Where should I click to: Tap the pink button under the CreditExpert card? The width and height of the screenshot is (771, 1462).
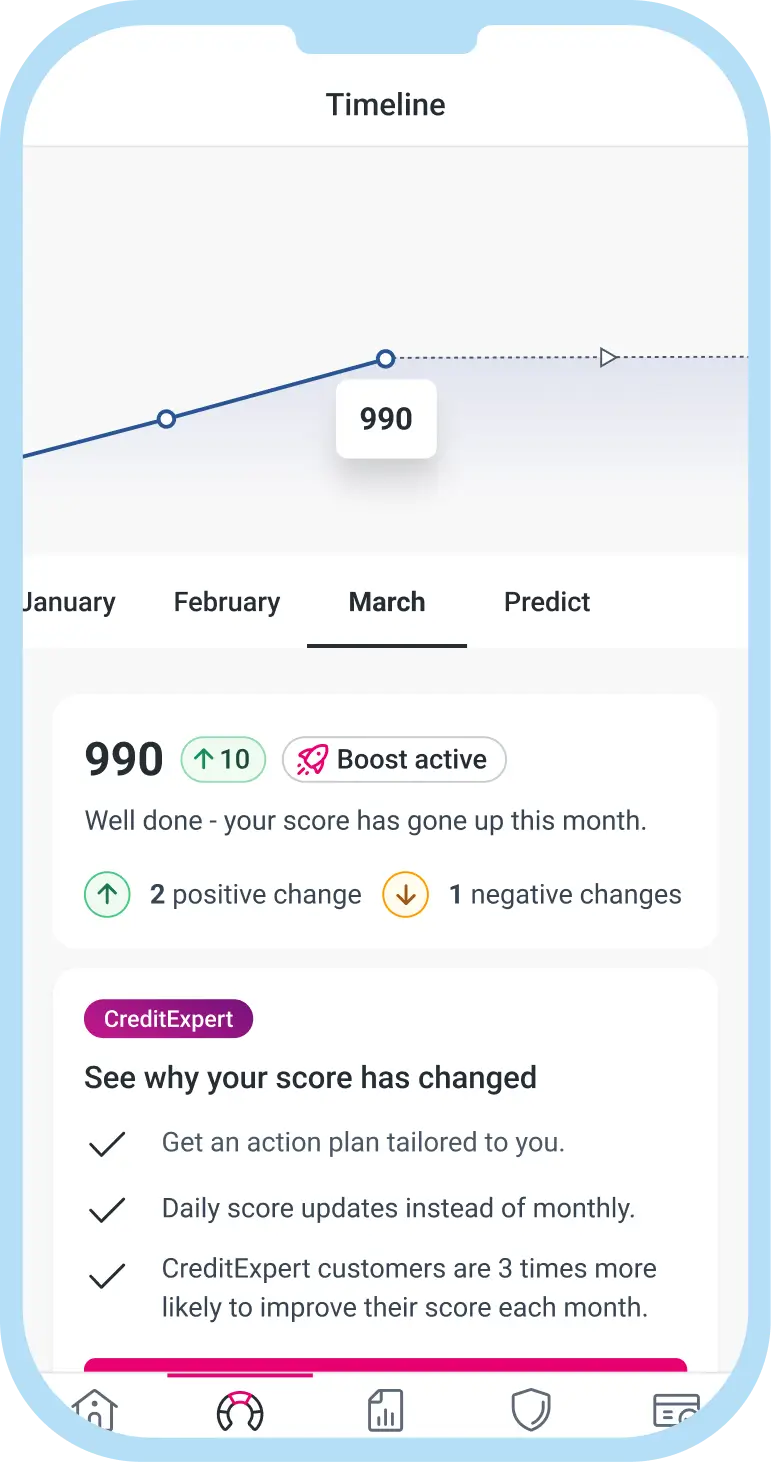click(385, 1366)
